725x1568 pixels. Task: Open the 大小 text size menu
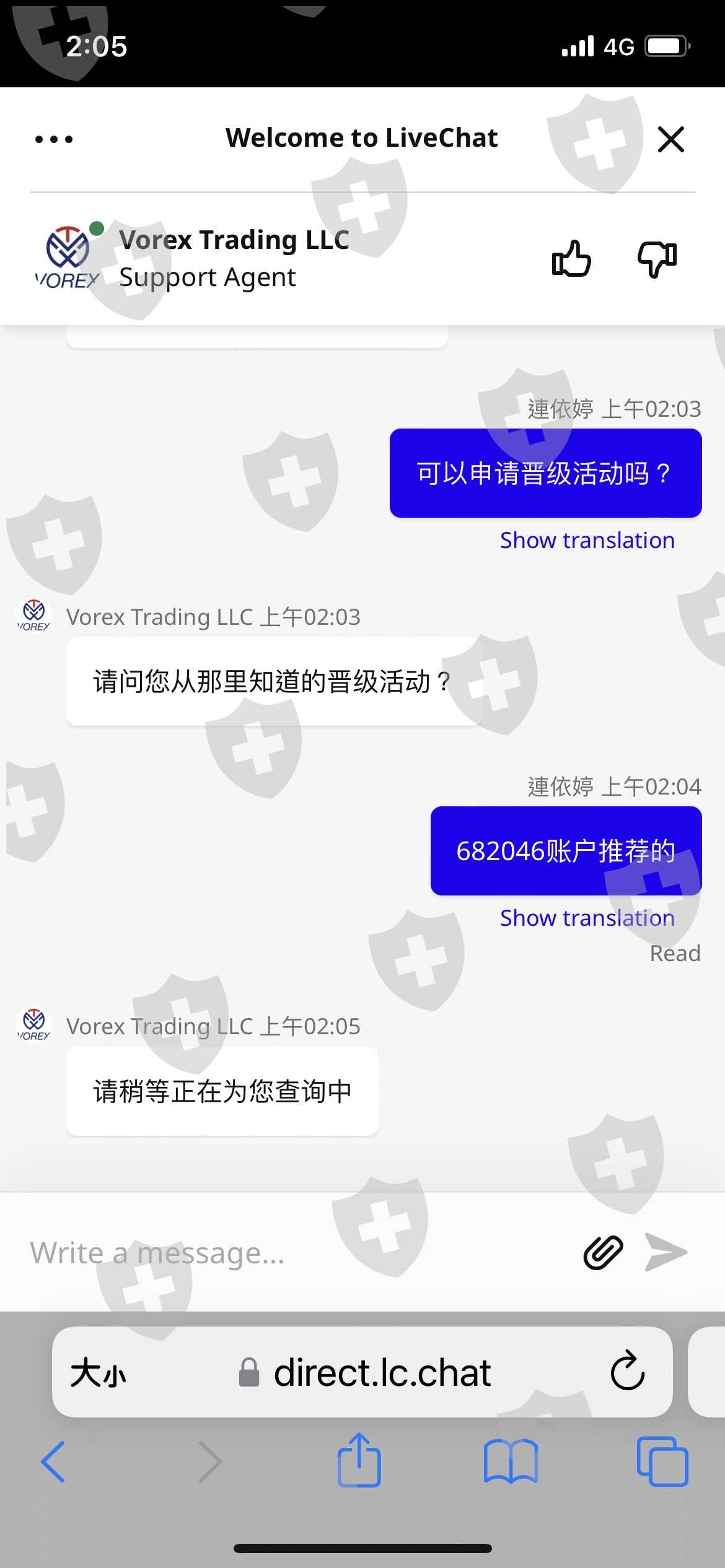[x=99, y=1373]
